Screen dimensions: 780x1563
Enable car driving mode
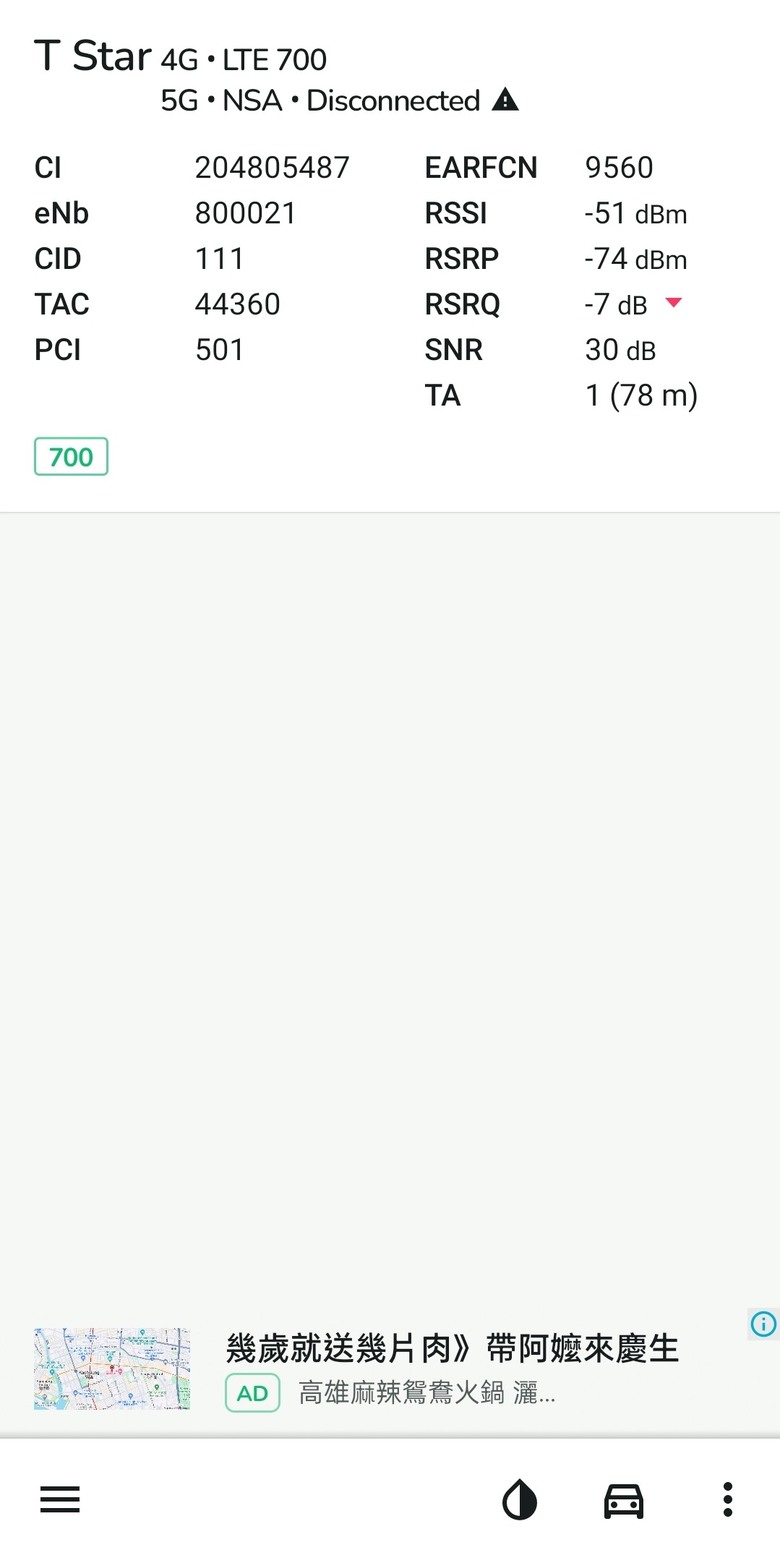[x=623, y=1500]
